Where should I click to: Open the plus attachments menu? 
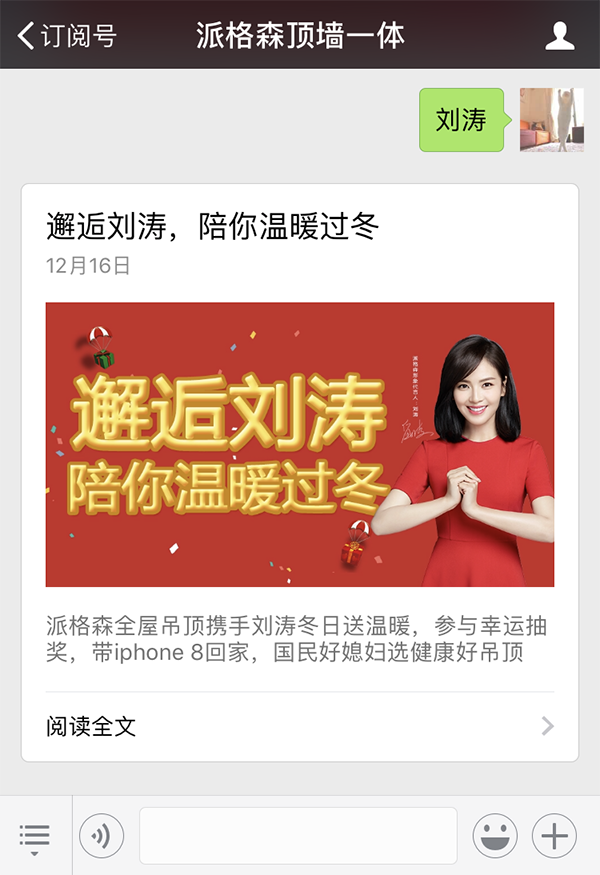point(554,836)
